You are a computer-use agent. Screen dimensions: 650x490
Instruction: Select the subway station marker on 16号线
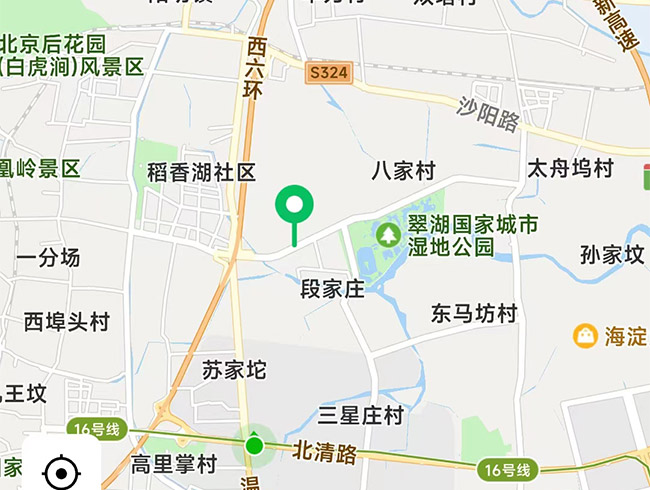pyautogui.click(x=254, y=444)
